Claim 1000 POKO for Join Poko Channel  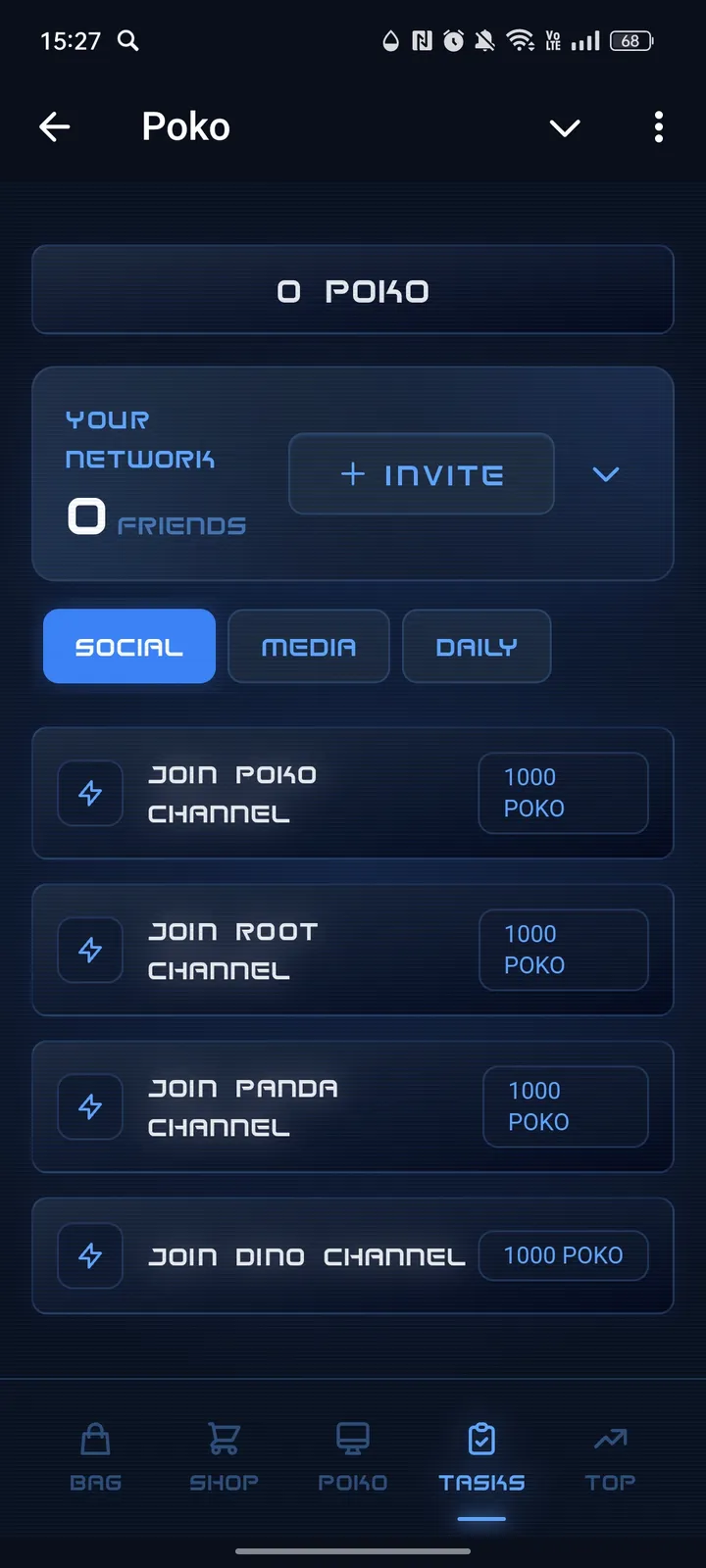point(563,794)
